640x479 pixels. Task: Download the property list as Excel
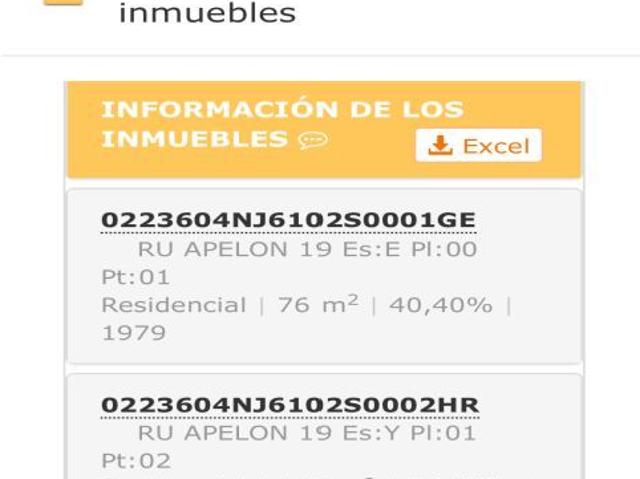tap(478, 146)
